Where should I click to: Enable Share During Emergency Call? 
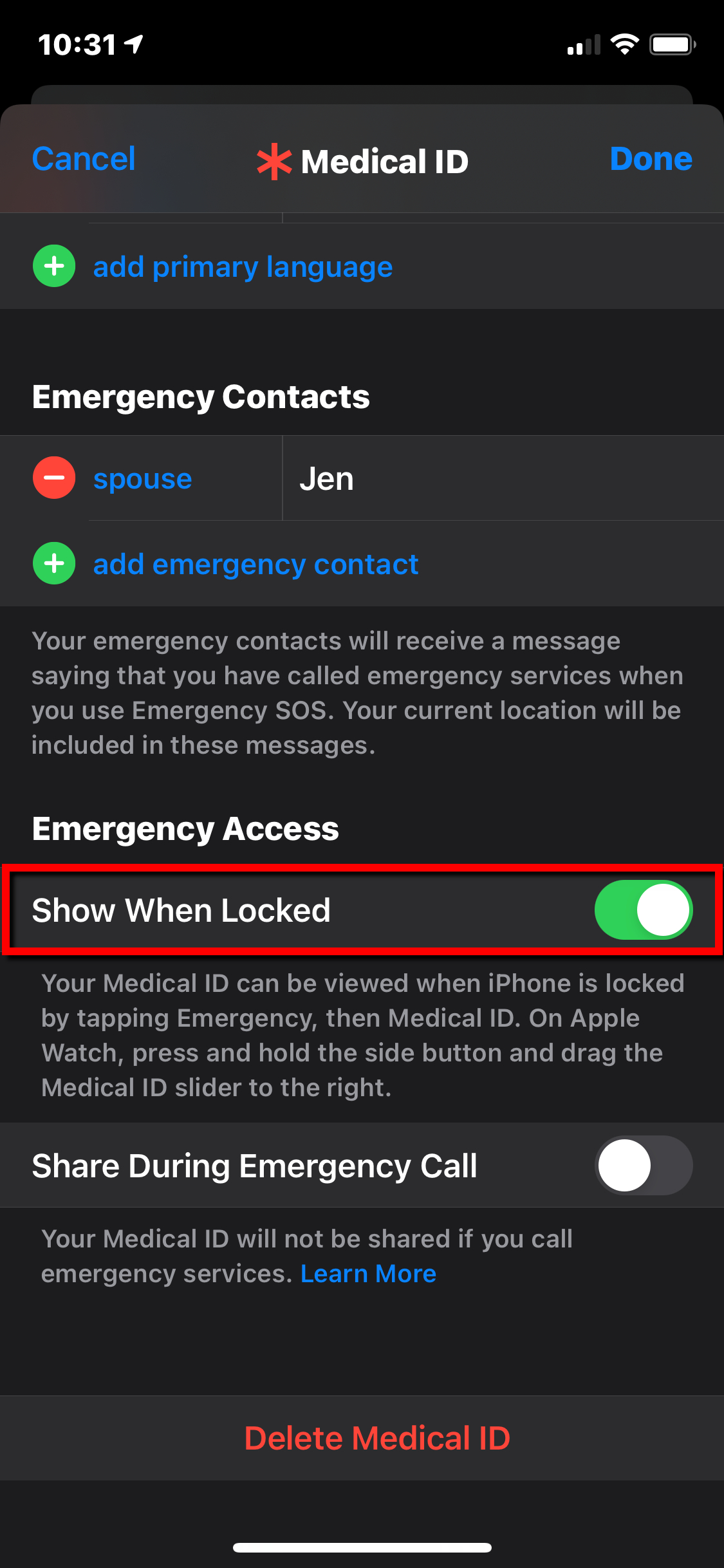(x=644, y=1165)
